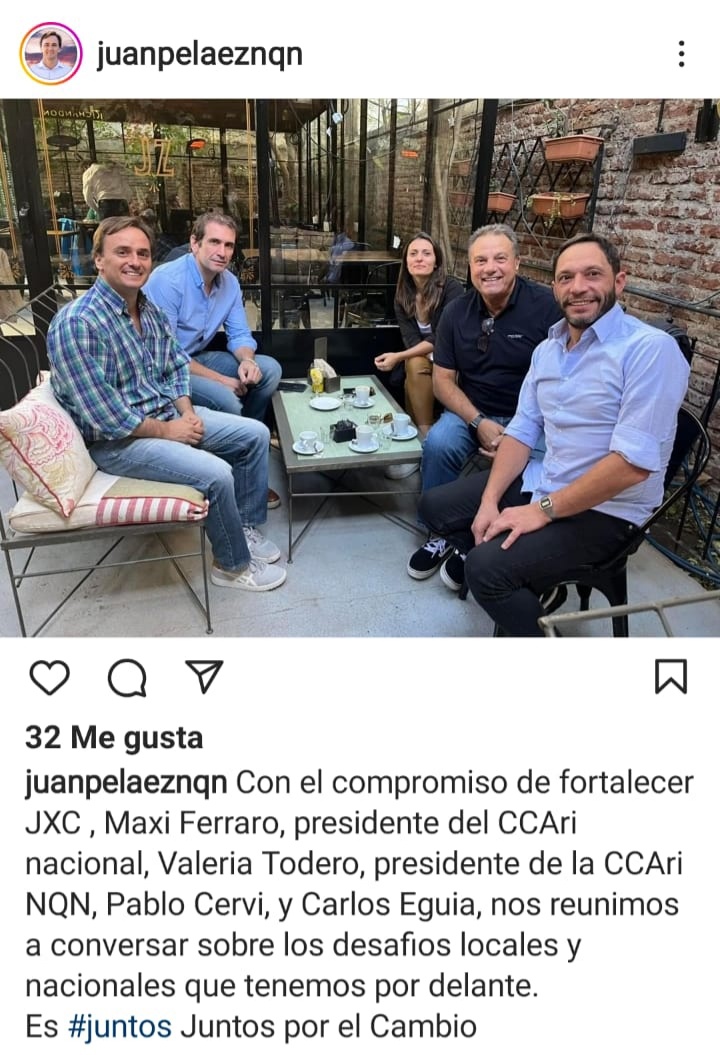
Task: Tap the group photo of the post
Action: point(360,367)
